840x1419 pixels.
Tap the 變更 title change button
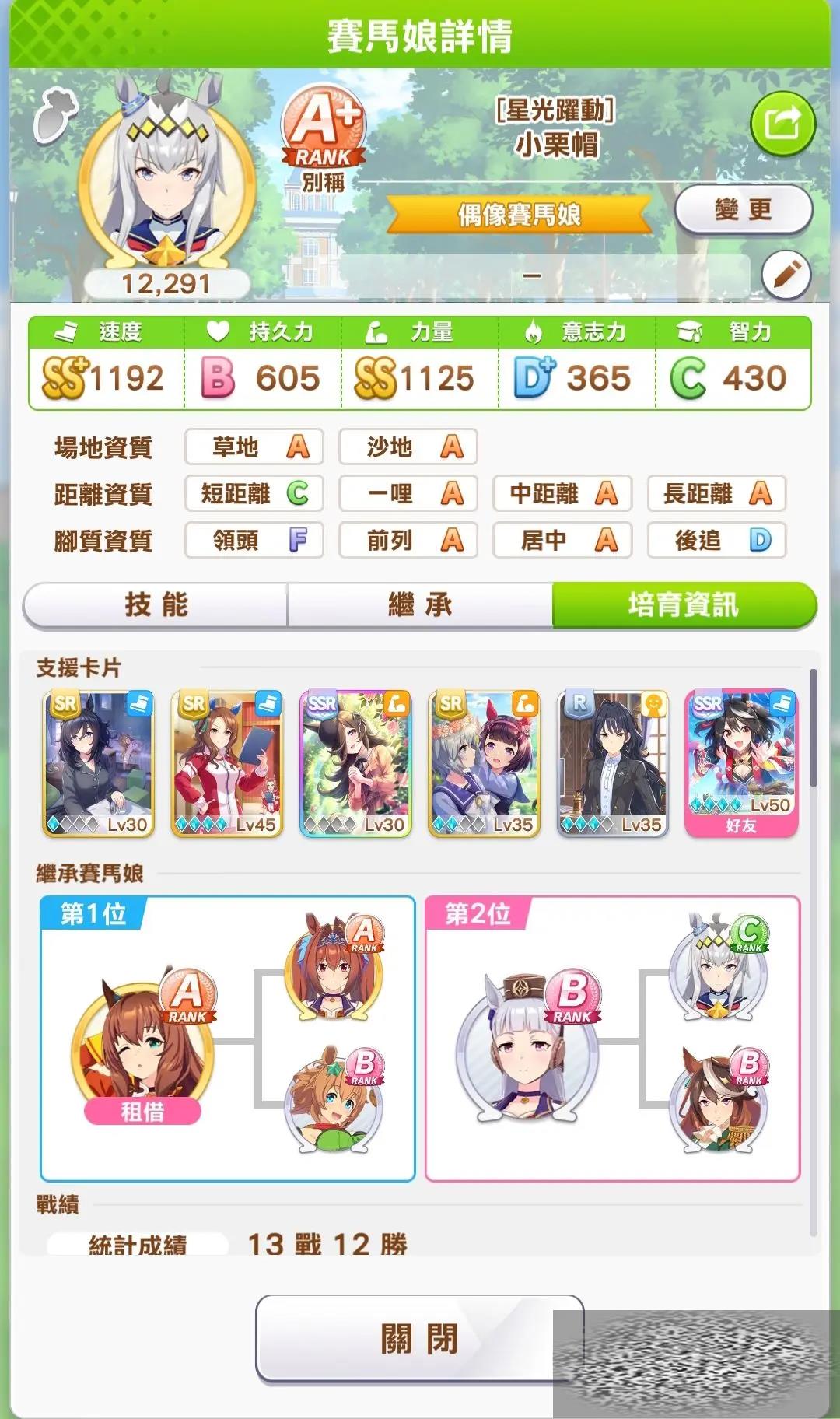743,209
